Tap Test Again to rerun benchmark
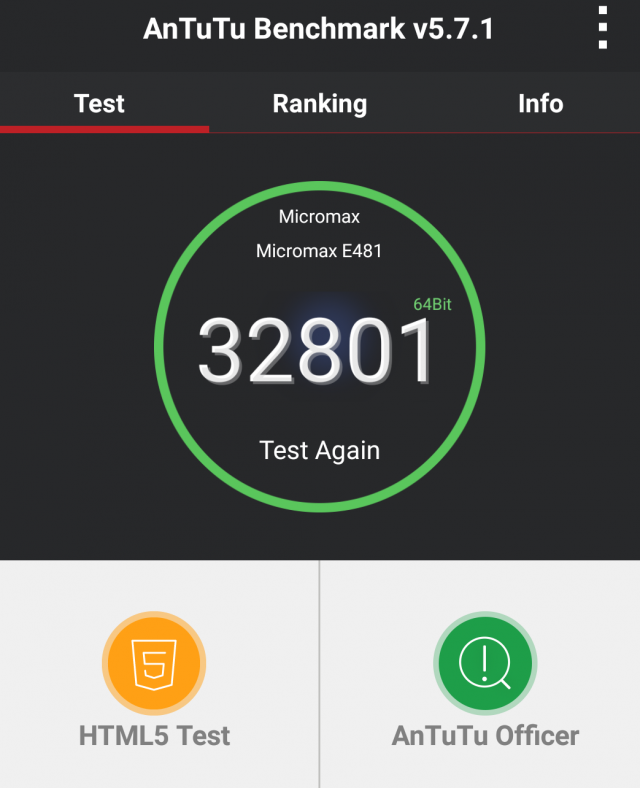This screenshot has width=640, height=788. point(320,450)
